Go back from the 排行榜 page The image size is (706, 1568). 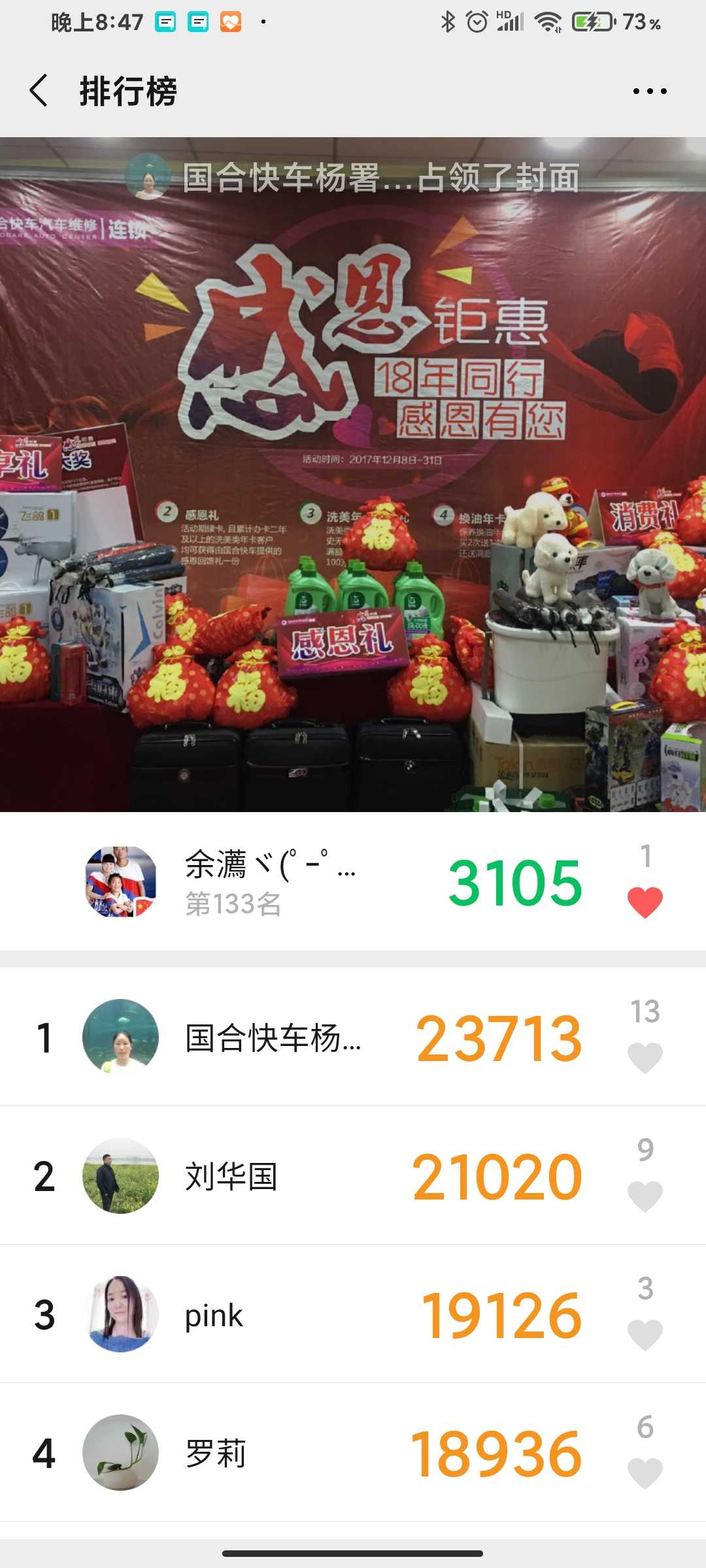39,90
